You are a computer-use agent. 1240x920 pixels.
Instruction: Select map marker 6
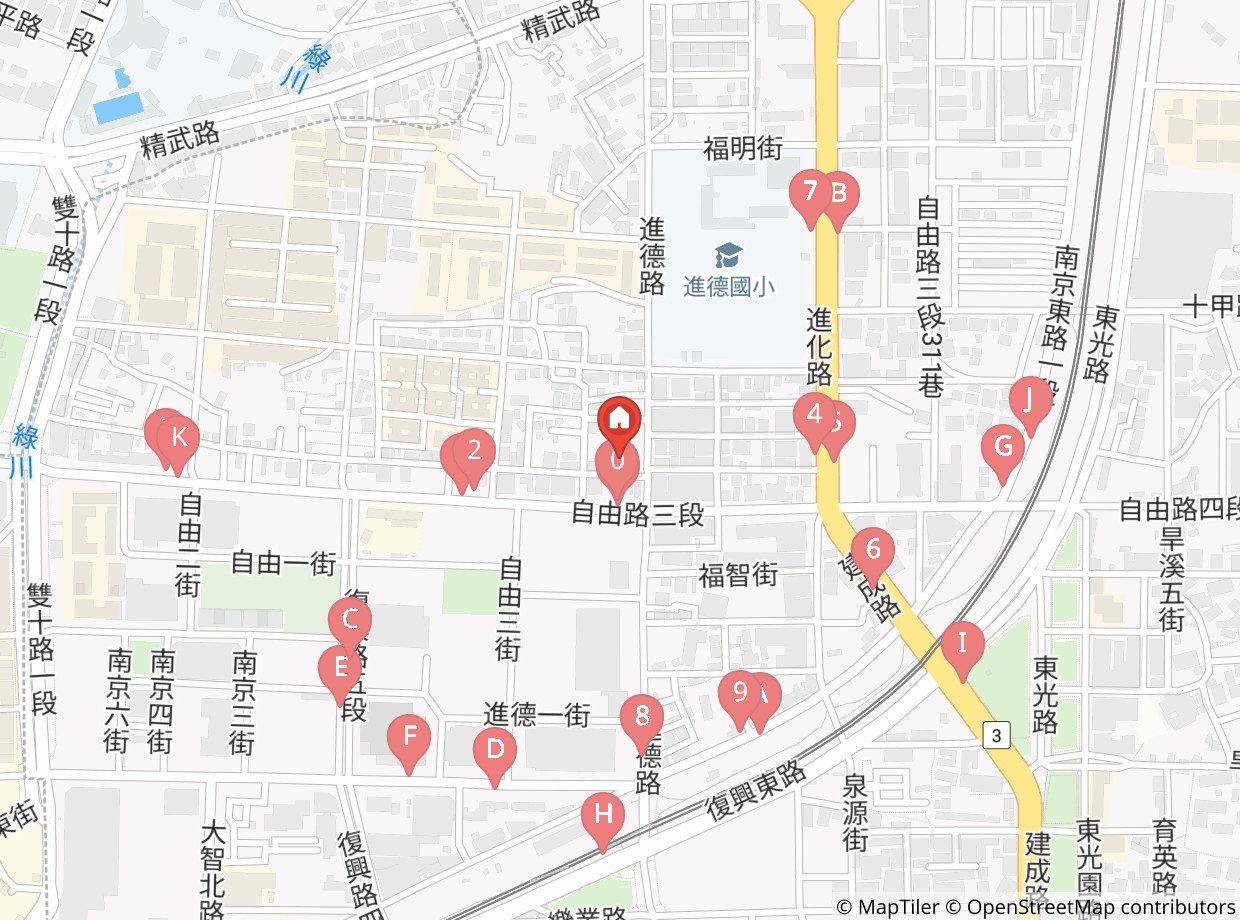point(873,550)
